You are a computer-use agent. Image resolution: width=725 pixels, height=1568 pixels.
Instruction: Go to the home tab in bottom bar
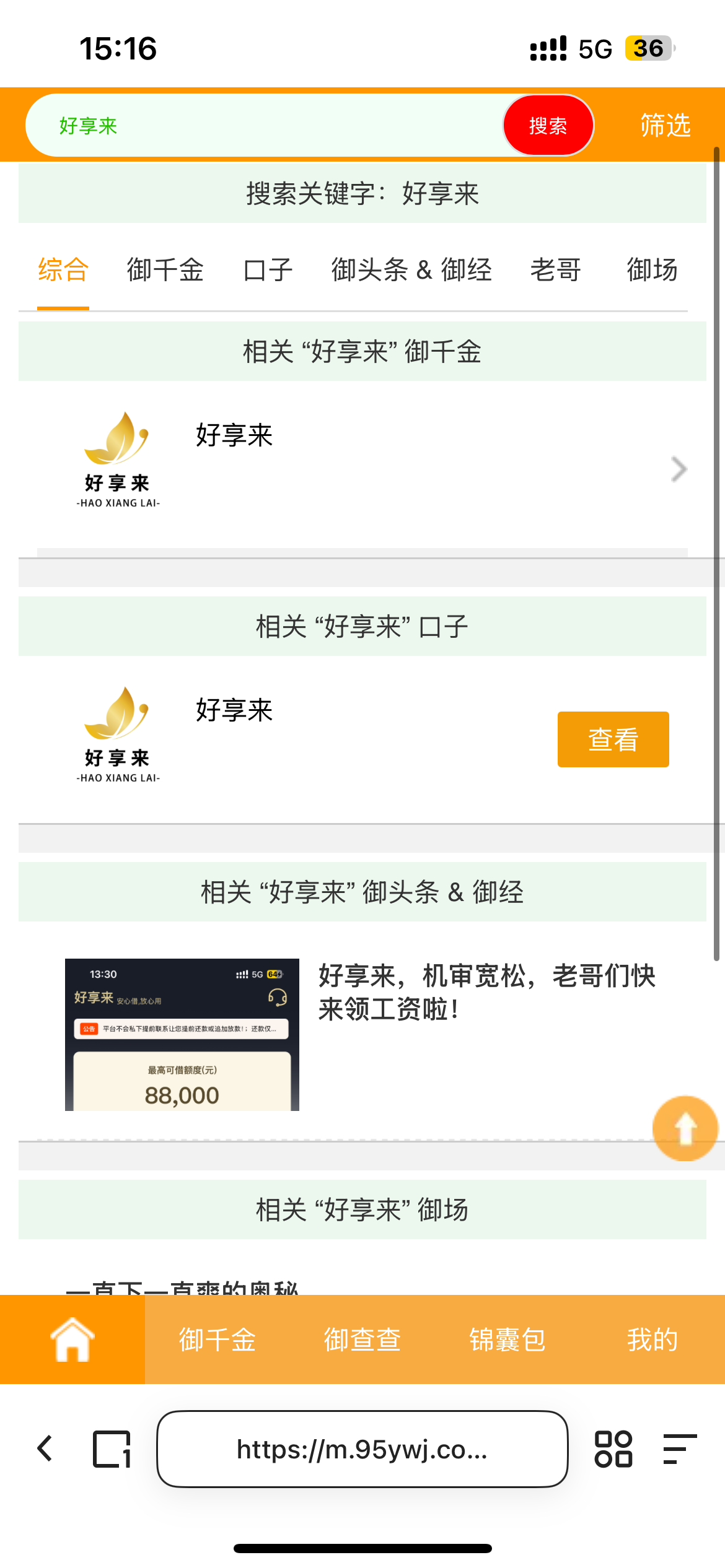(72, 1339)
